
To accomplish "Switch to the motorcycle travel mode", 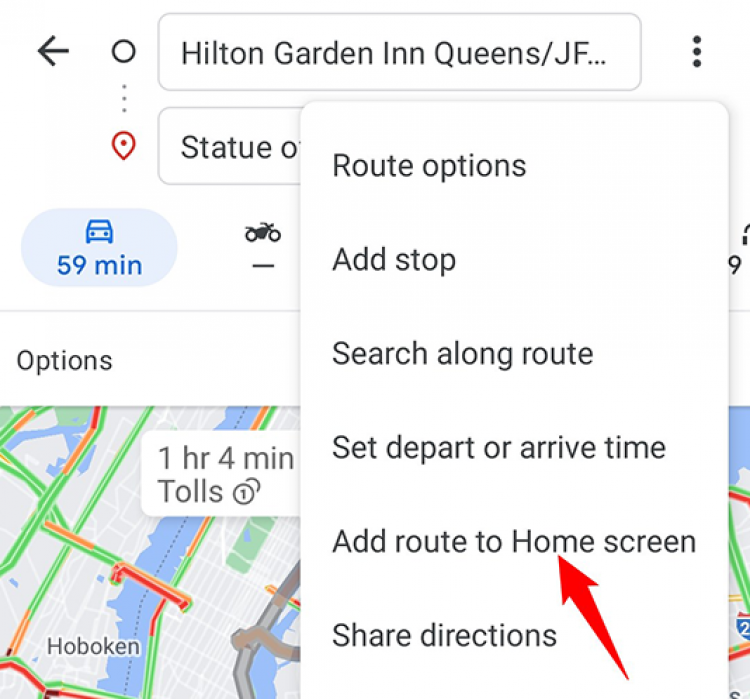I will pos(263,247).
